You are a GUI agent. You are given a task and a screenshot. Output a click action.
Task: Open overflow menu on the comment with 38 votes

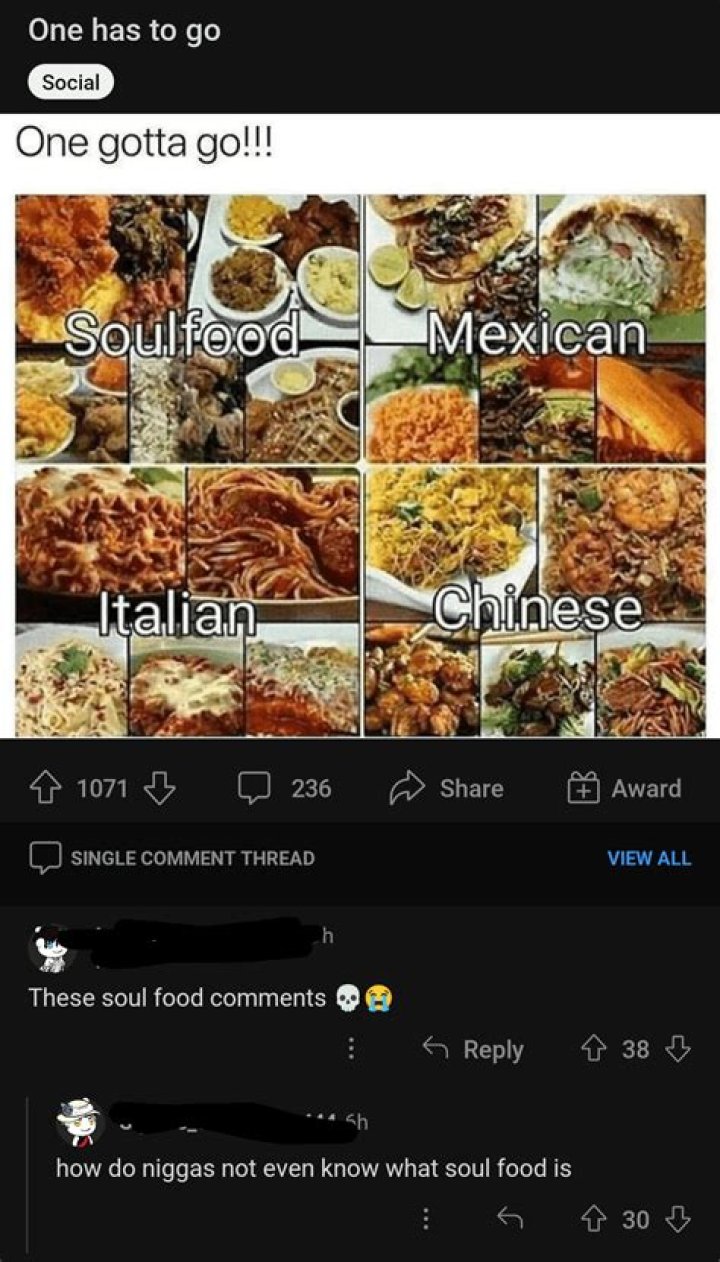tap(351, 1050)
